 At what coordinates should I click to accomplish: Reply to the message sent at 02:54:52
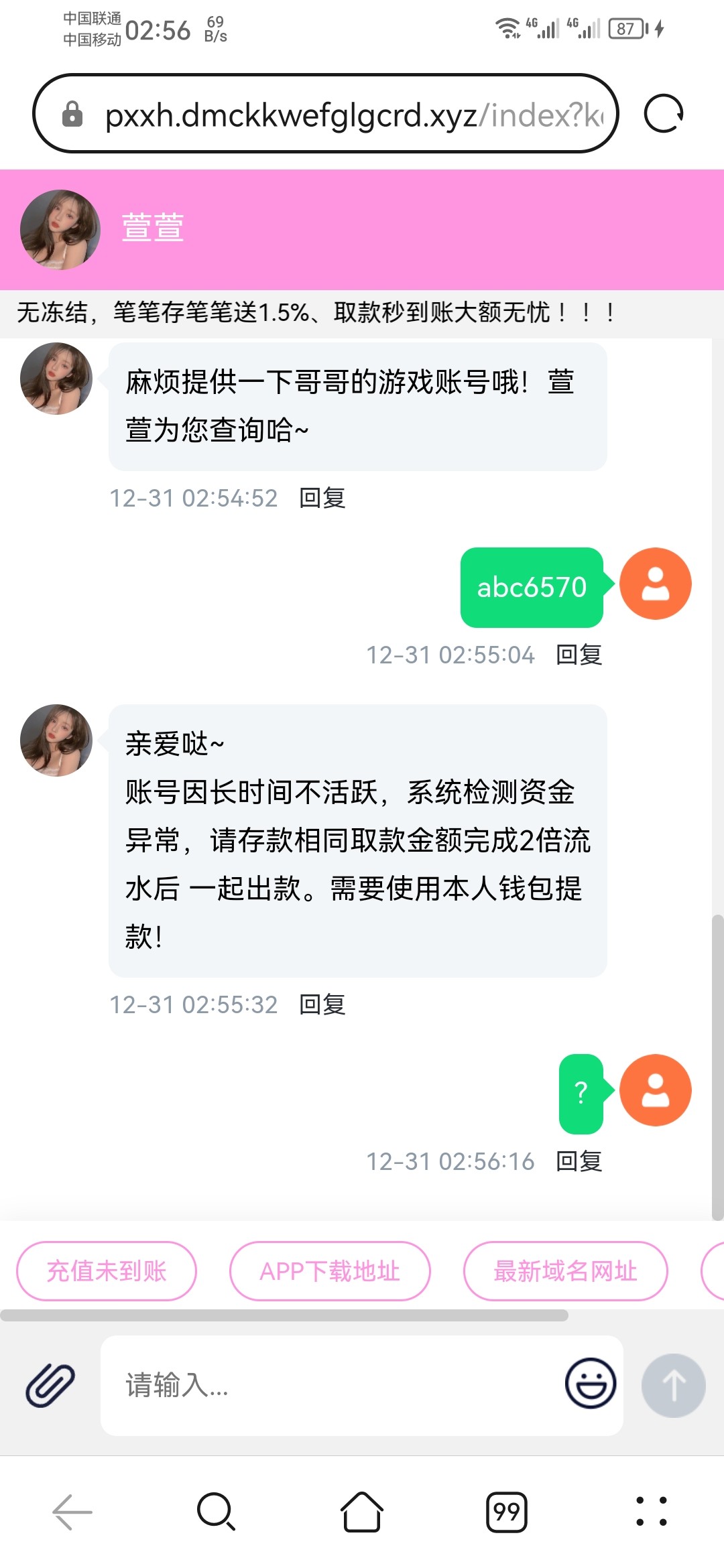coord(322,498)
